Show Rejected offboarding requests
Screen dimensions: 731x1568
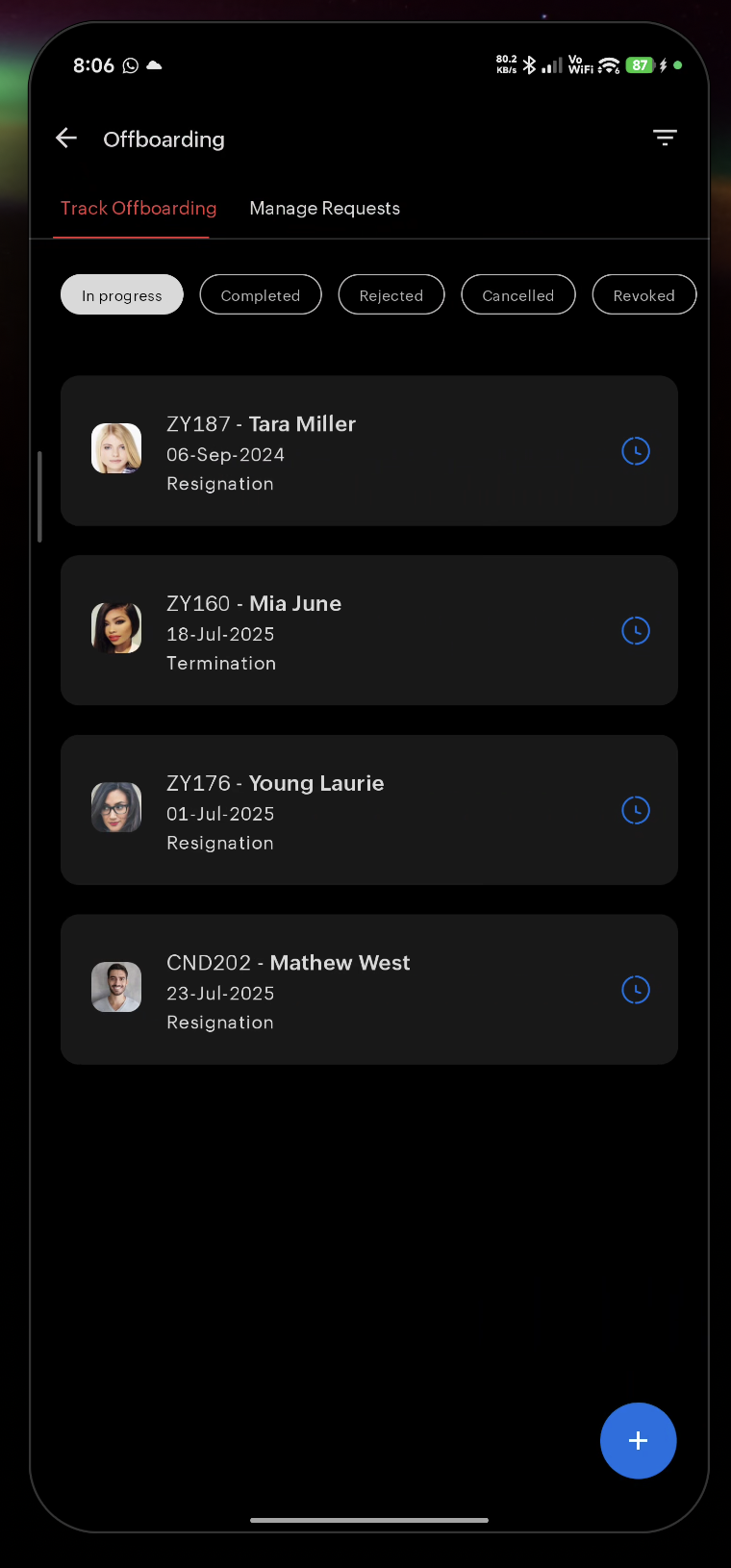click(x=391, y=295)
